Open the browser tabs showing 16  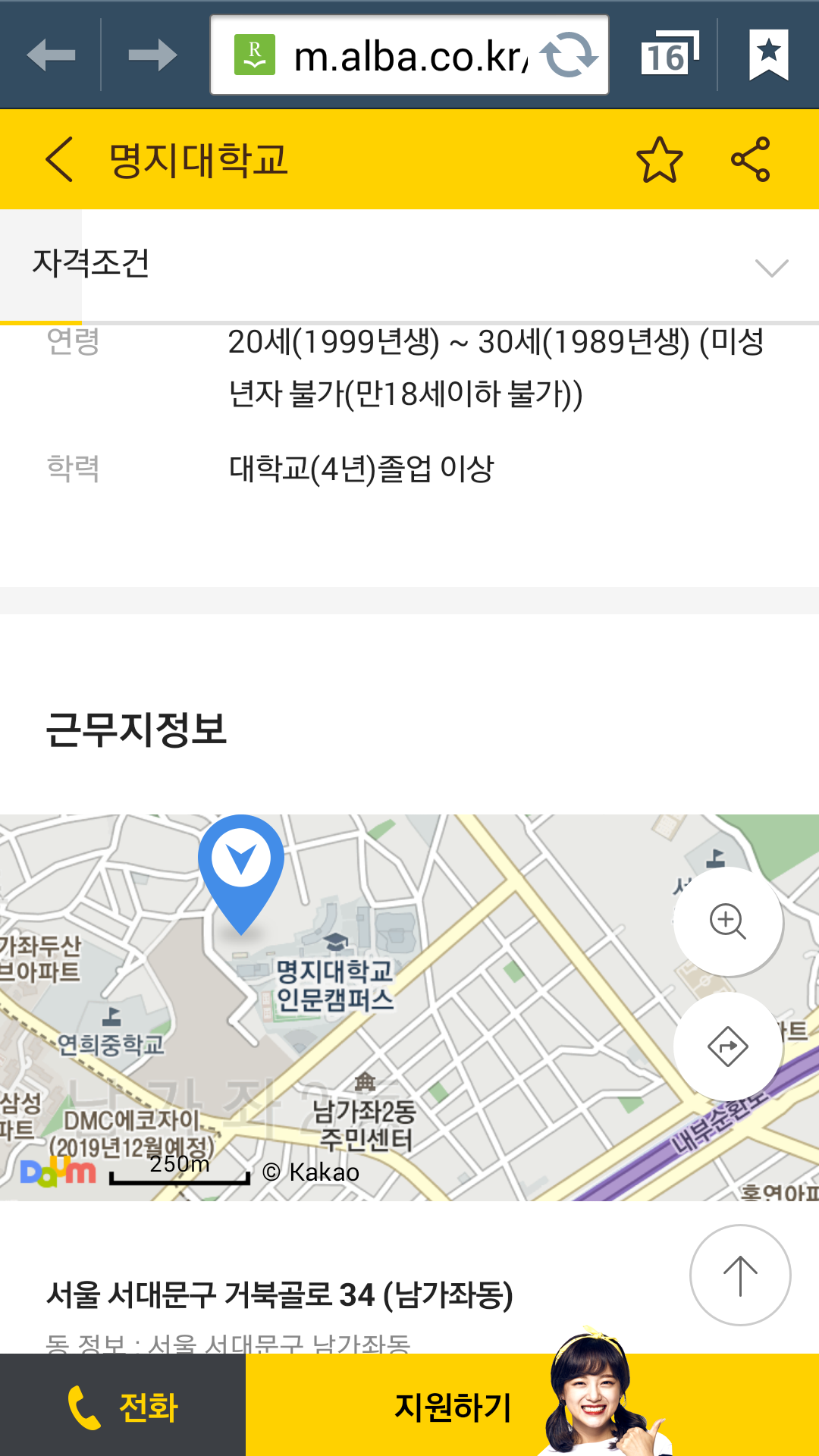[670, 55]
